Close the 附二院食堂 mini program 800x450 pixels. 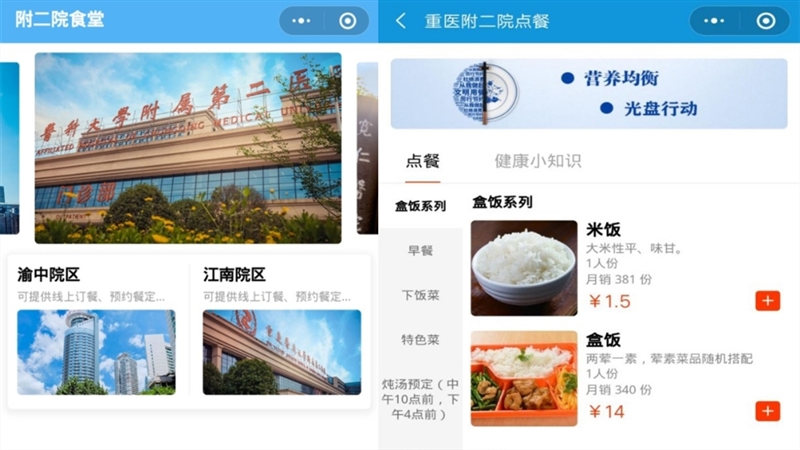[347, 21]
